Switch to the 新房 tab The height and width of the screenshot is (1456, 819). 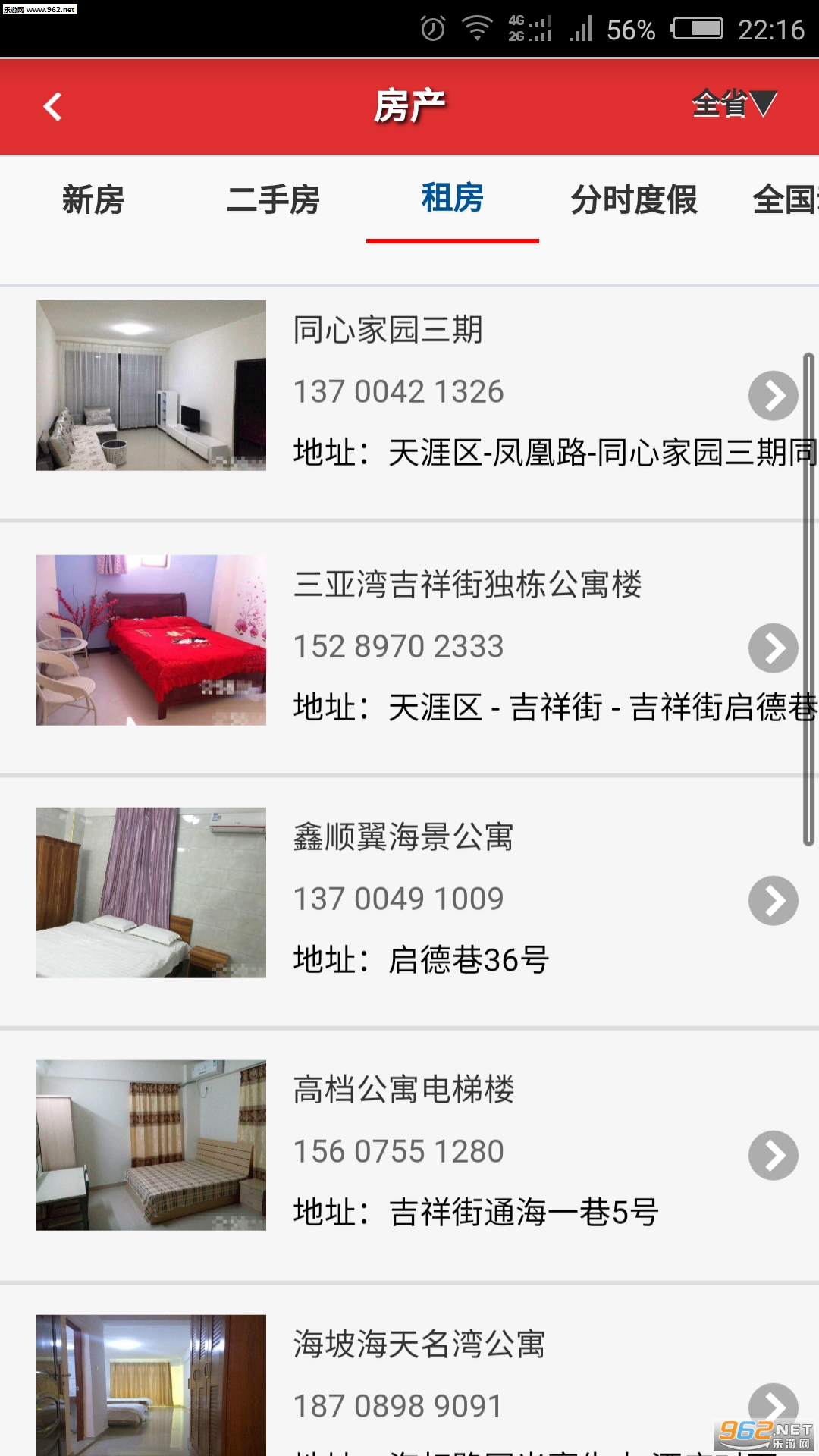coord(93,200)
